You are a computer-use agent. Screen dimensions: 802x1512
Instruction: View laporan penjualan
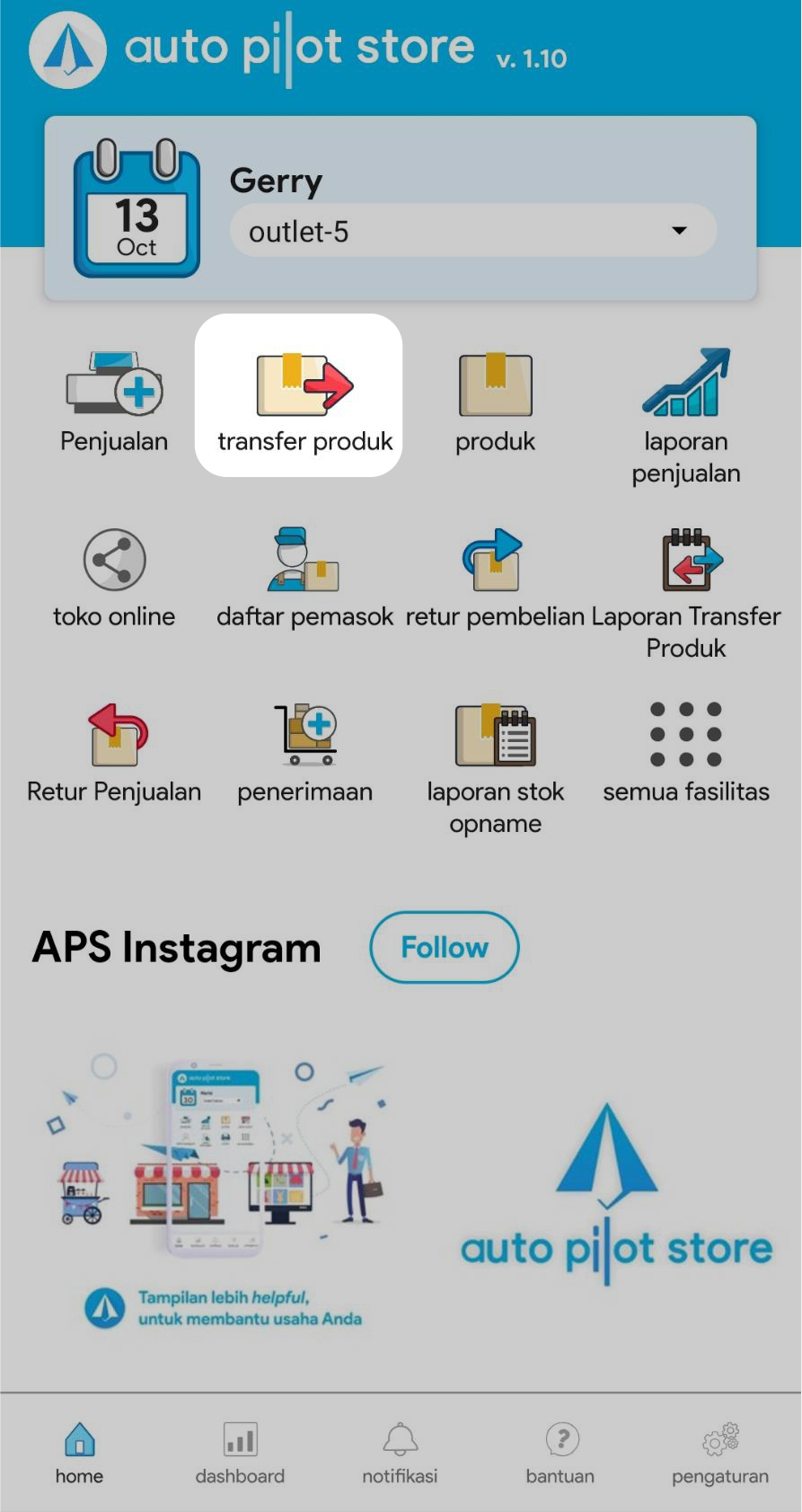pos(685,413)
